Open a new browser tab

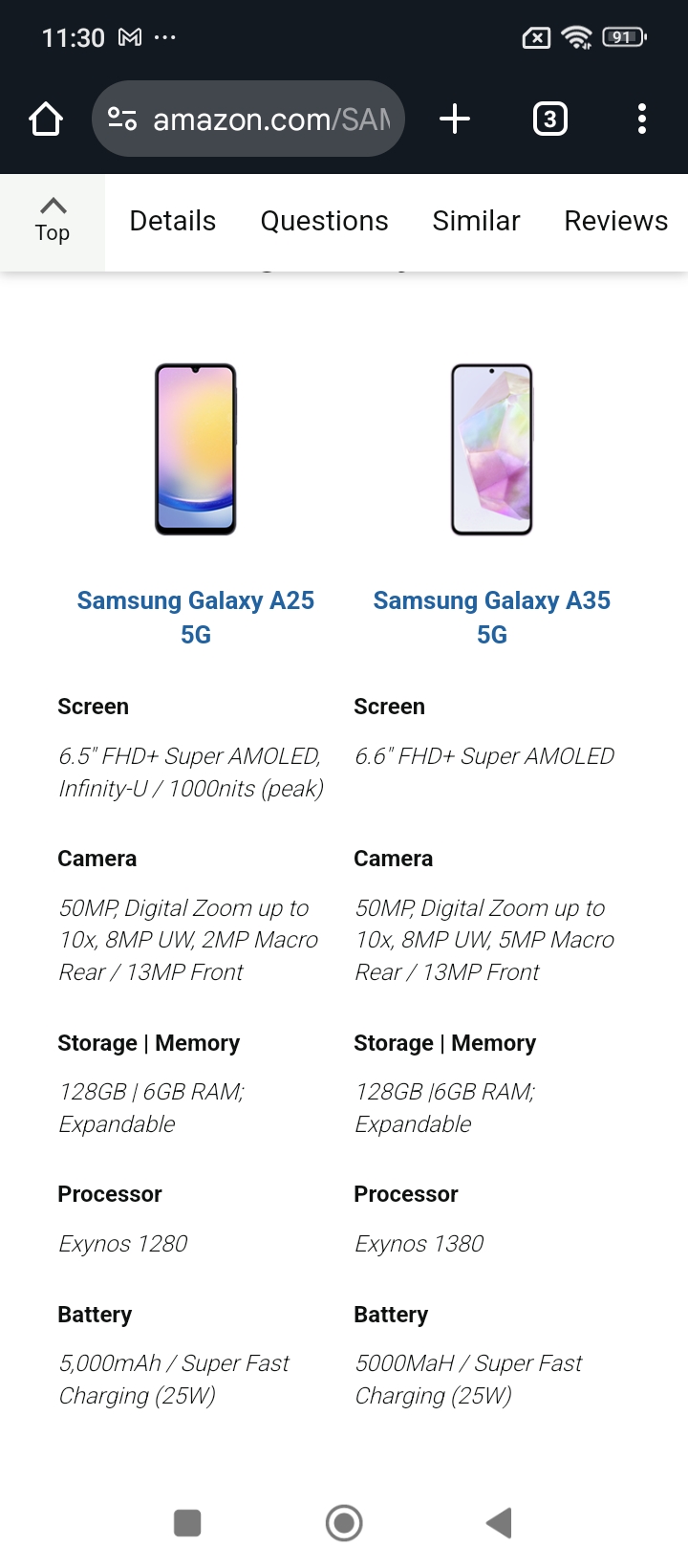point(455,120)
